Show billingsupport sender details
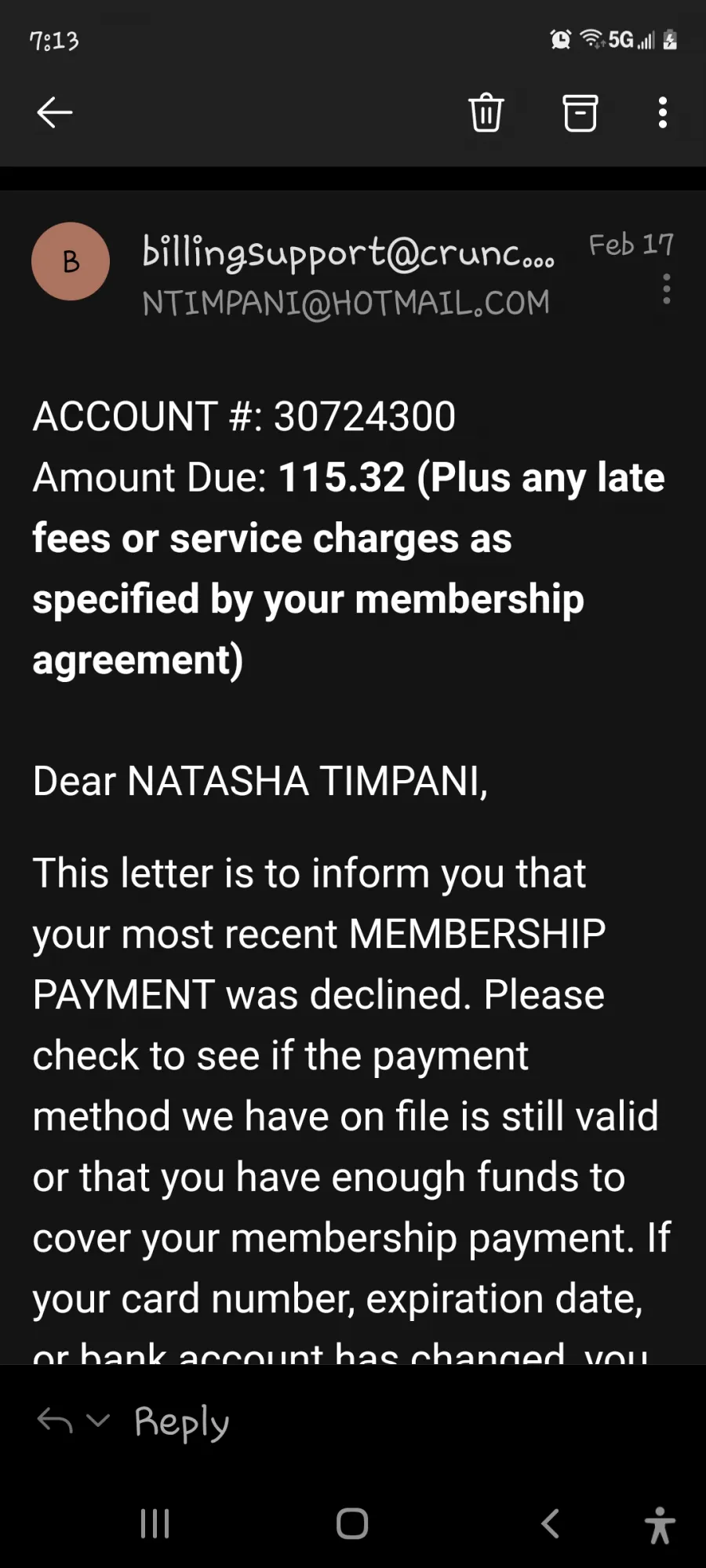 348,253
